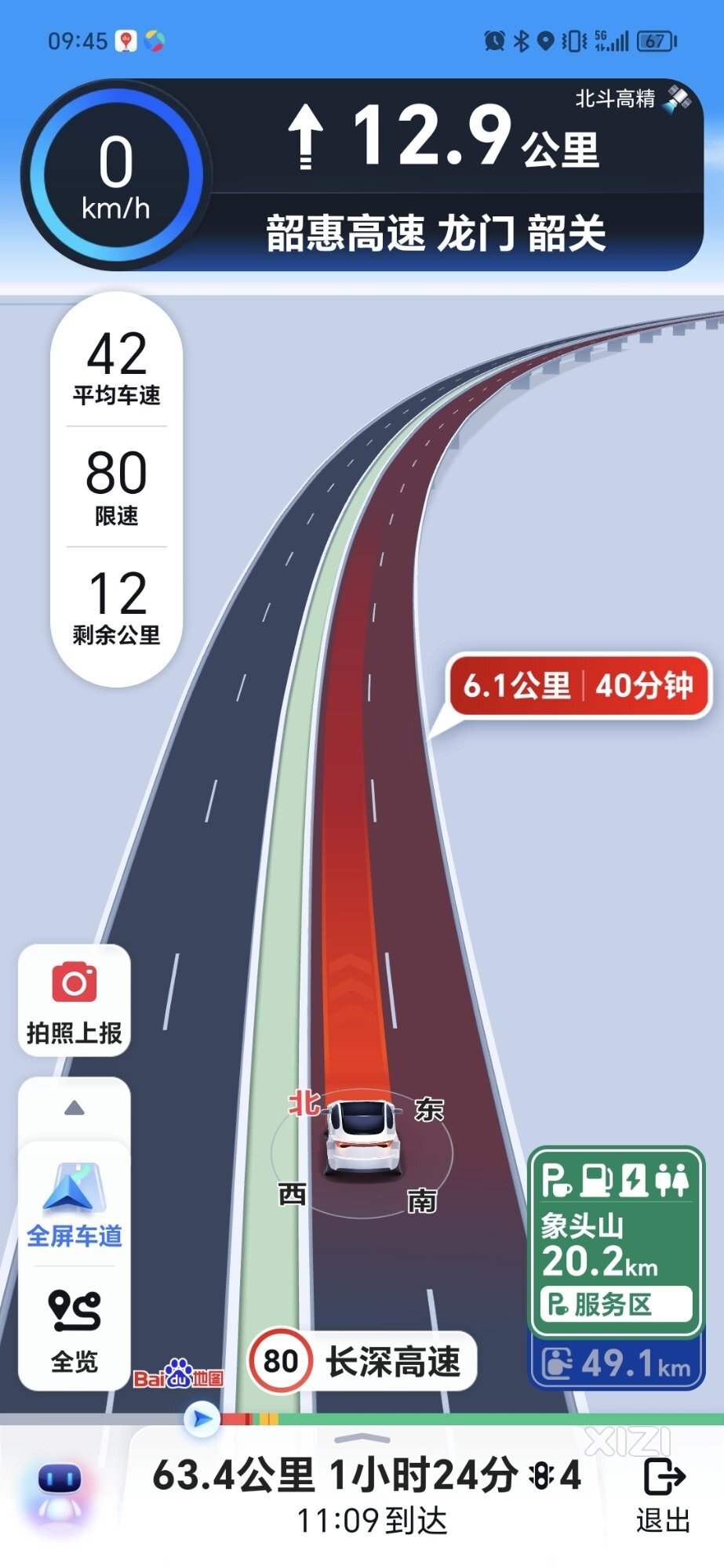Exit navigation with 退出

664,1495
